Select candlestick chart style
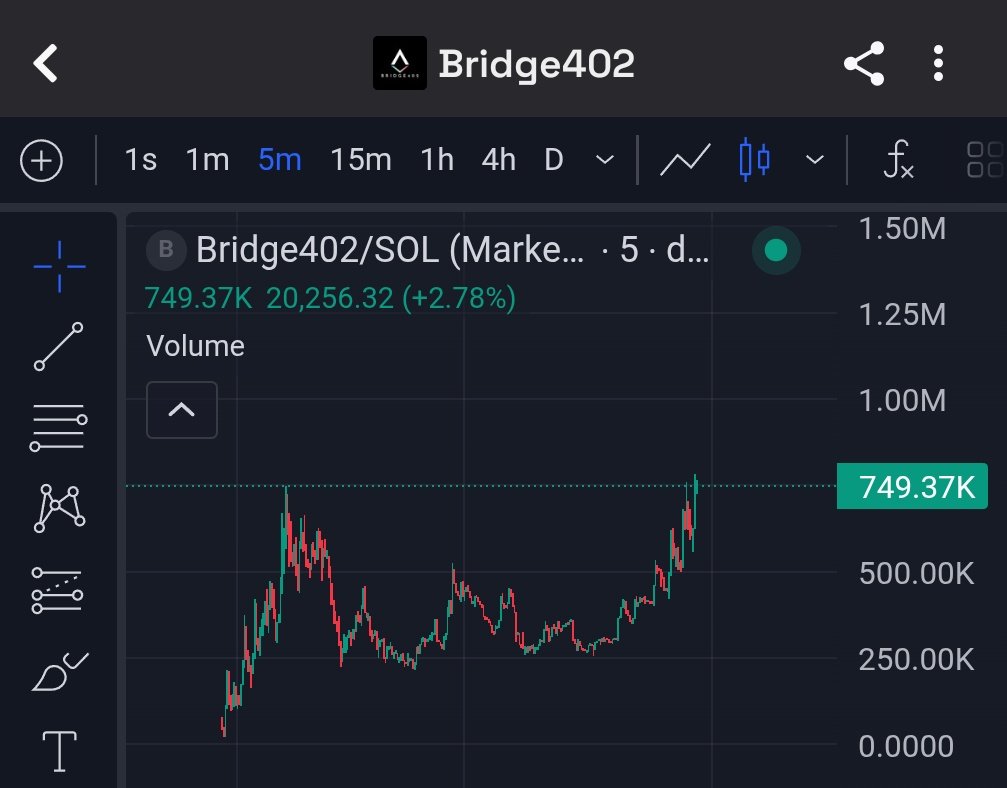 755,160
